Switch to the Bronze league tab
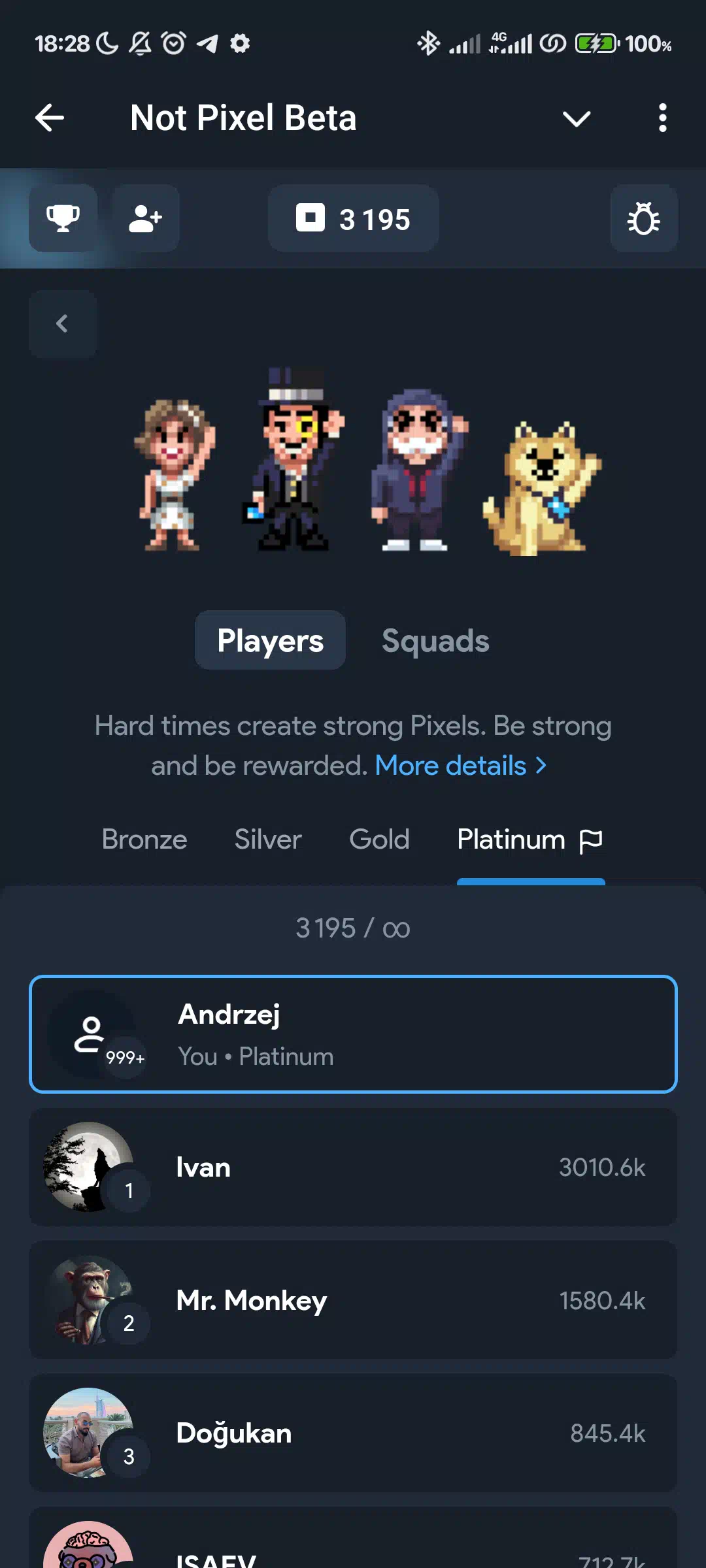706x1568 pixels. 144,840
